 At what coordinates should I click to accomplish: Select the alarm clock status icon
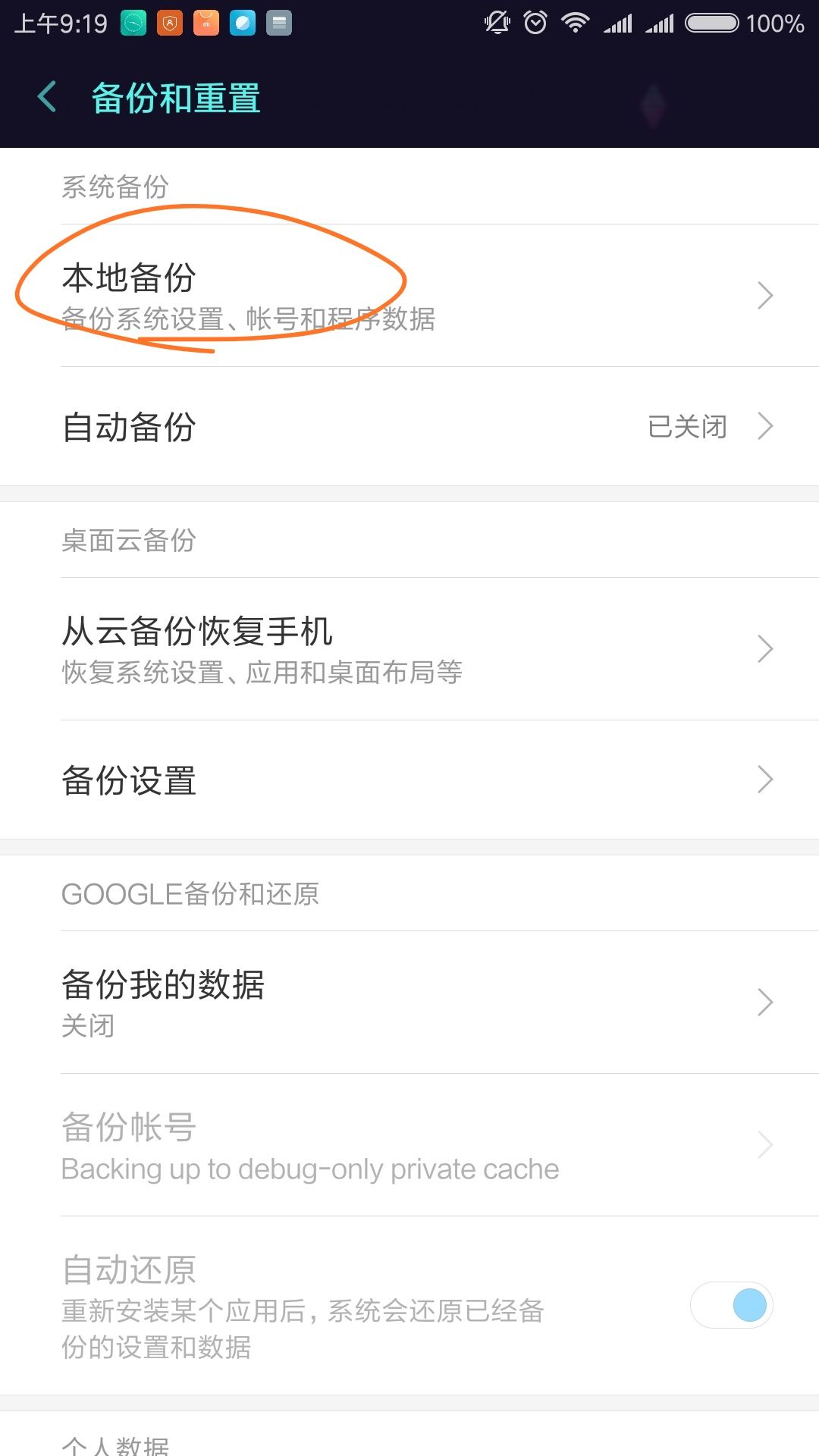(x=535, y=23)
